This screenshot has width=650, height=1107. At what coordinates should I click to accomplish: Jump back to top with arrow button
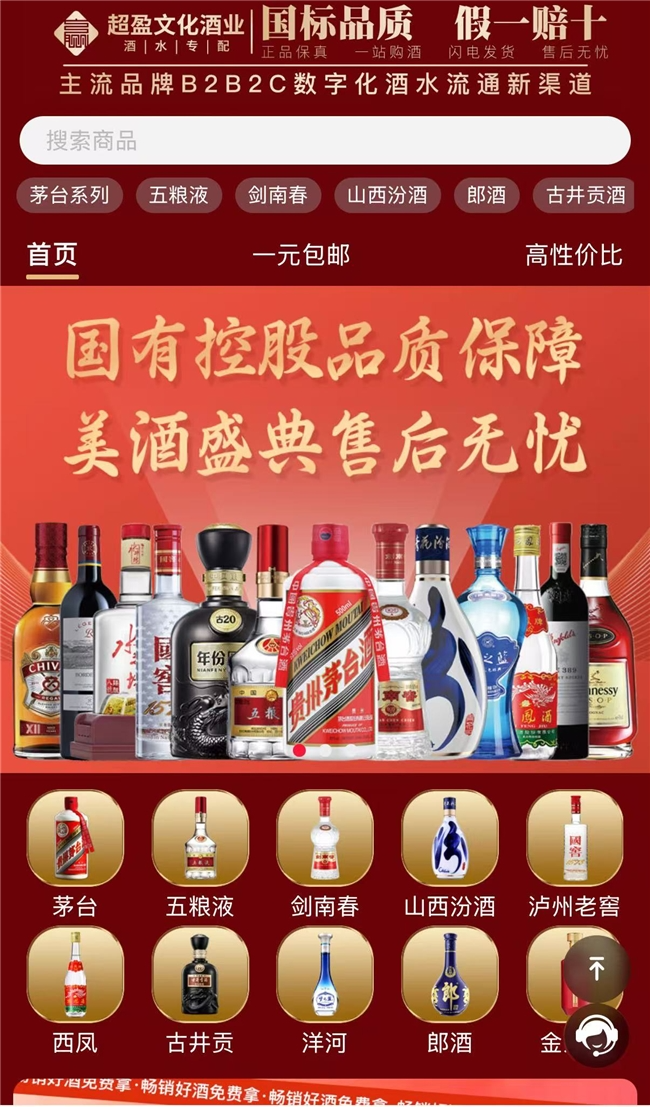tap(596, 968)
